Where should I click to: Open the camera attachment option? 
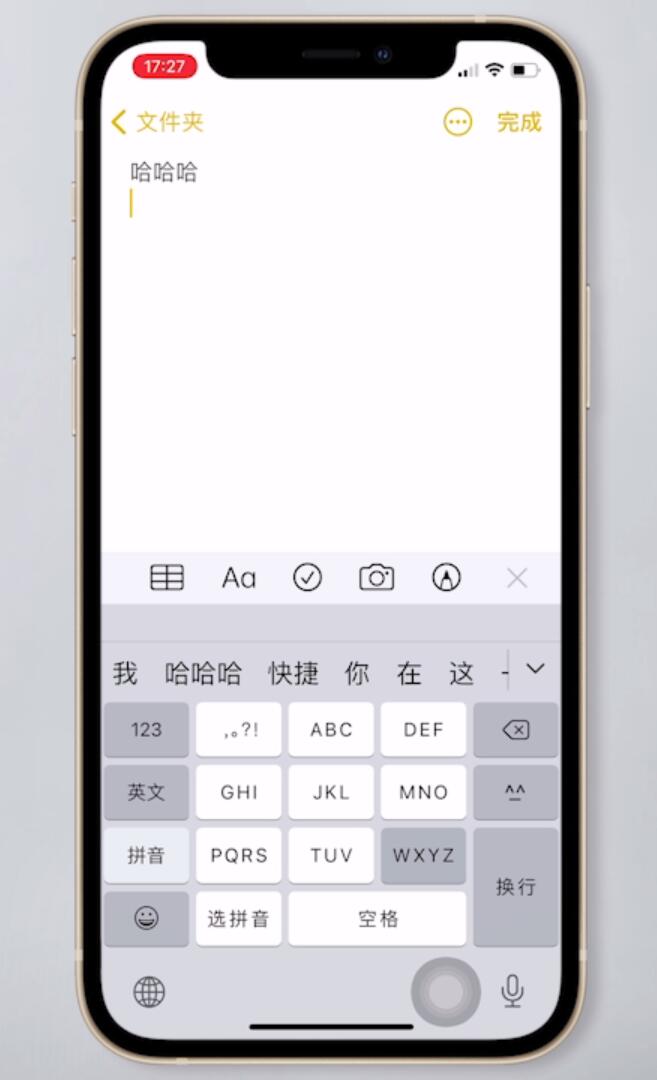click(376, 578)
